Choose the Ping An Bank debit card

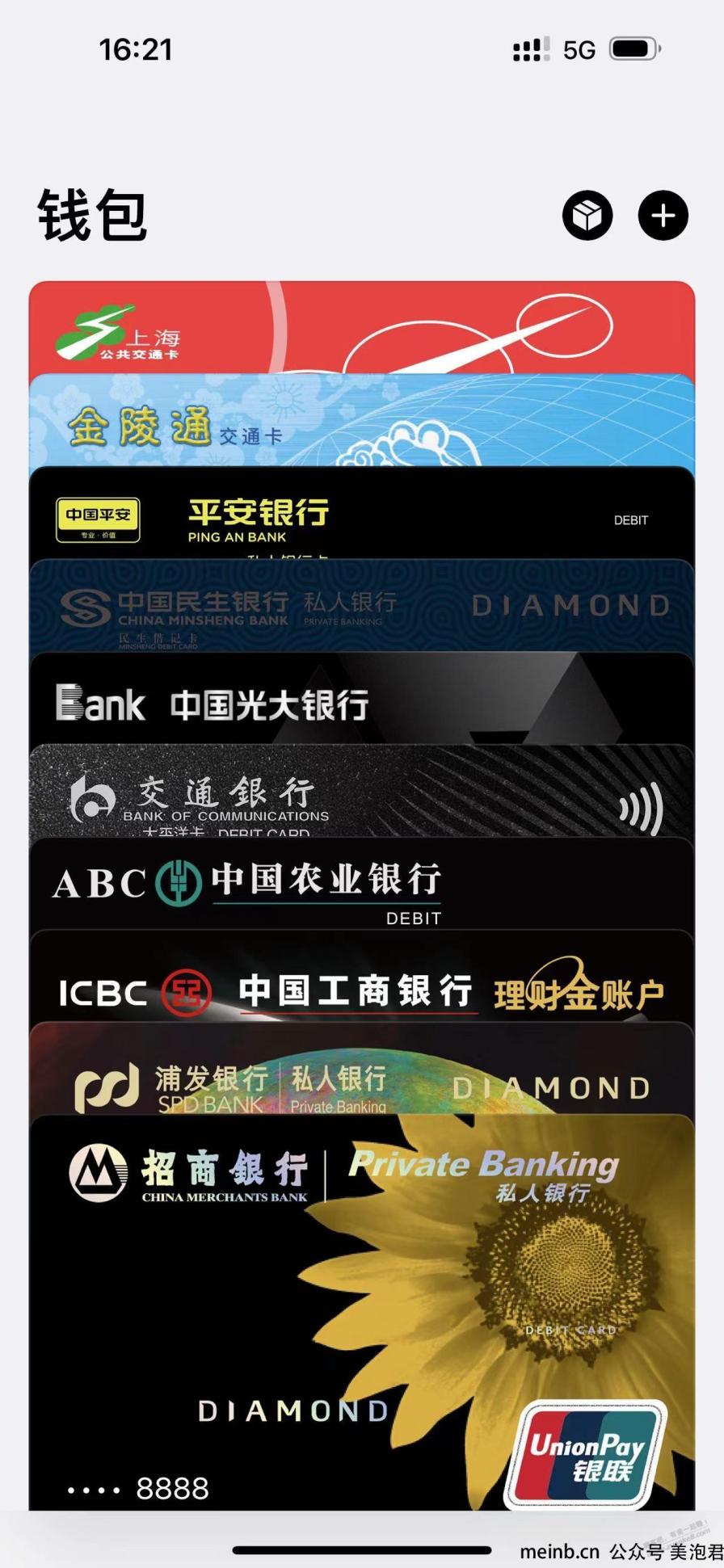(x=362, y=513)
